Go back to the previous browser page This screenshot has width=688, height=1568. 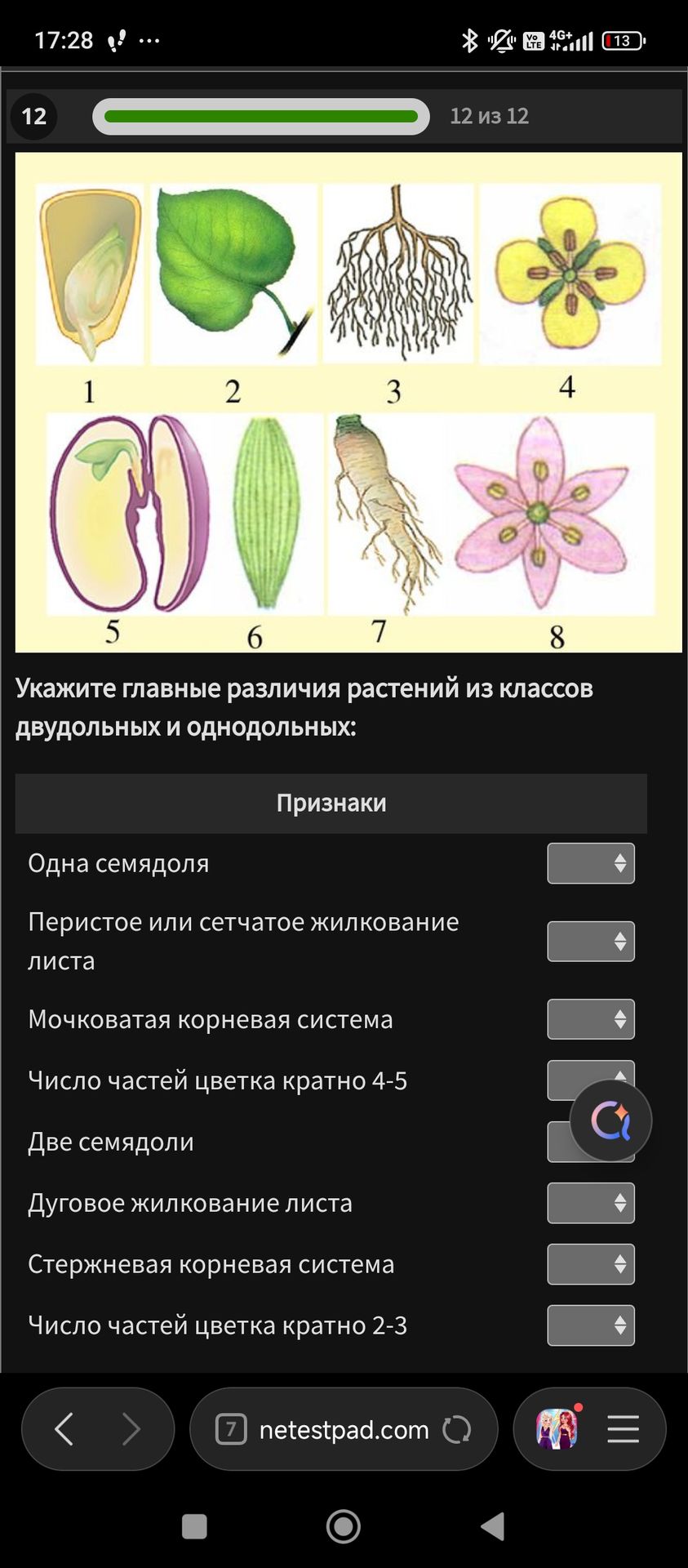click(64, 1429)
